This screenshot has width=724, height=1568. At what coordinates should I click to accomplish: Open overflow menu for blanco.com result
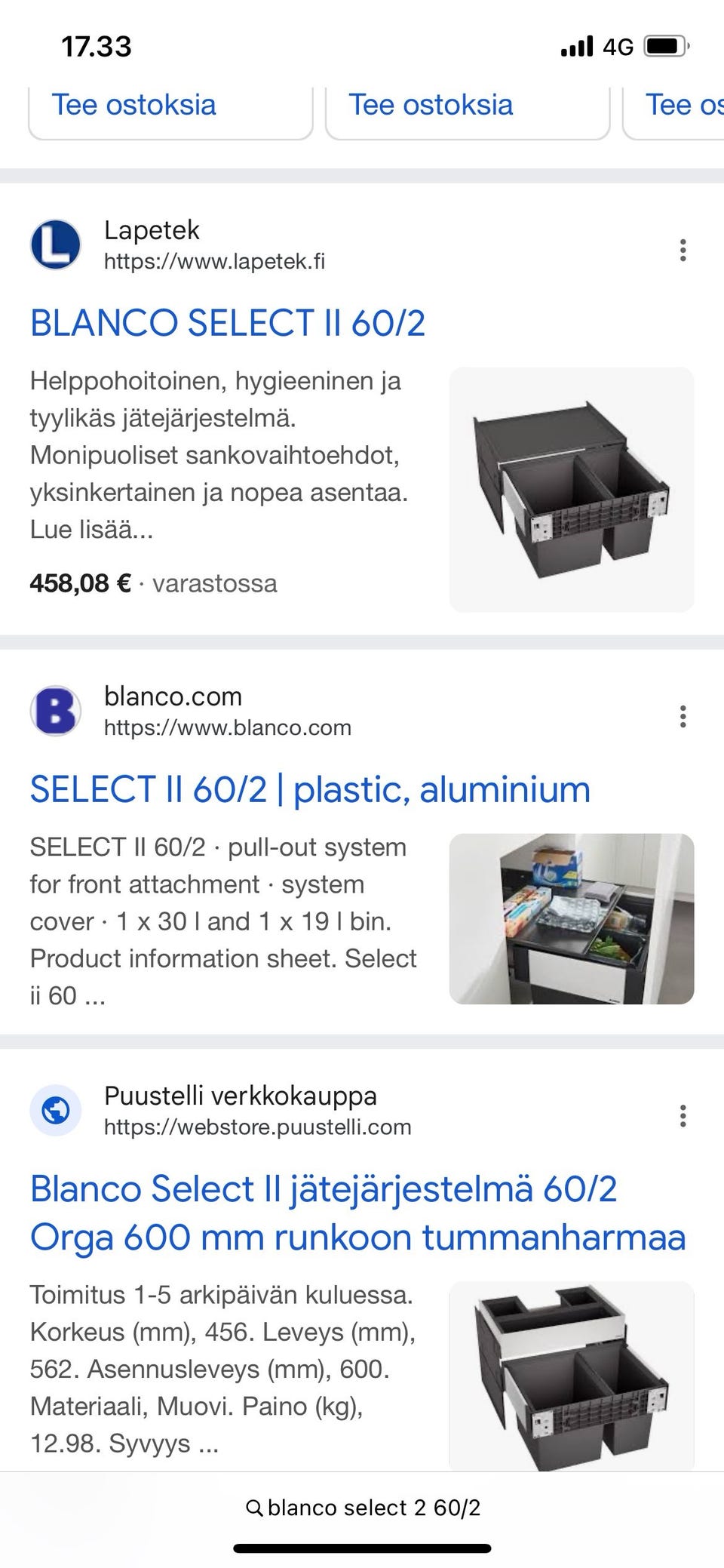point(683,716)
